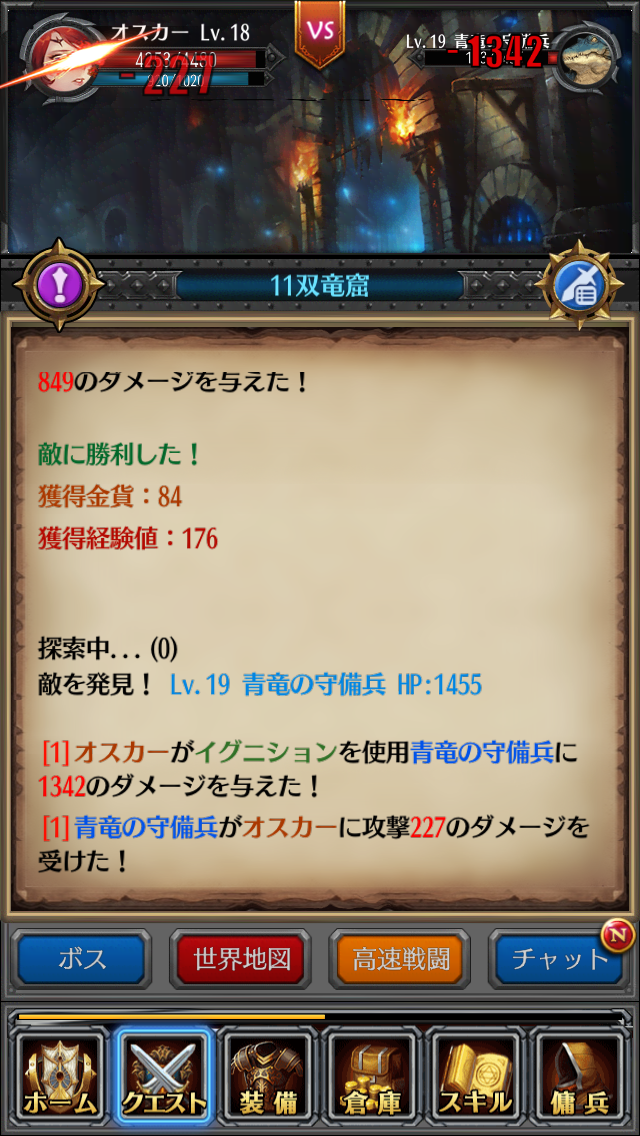Go to the ホーム home tab

(x=59, y=1075)
